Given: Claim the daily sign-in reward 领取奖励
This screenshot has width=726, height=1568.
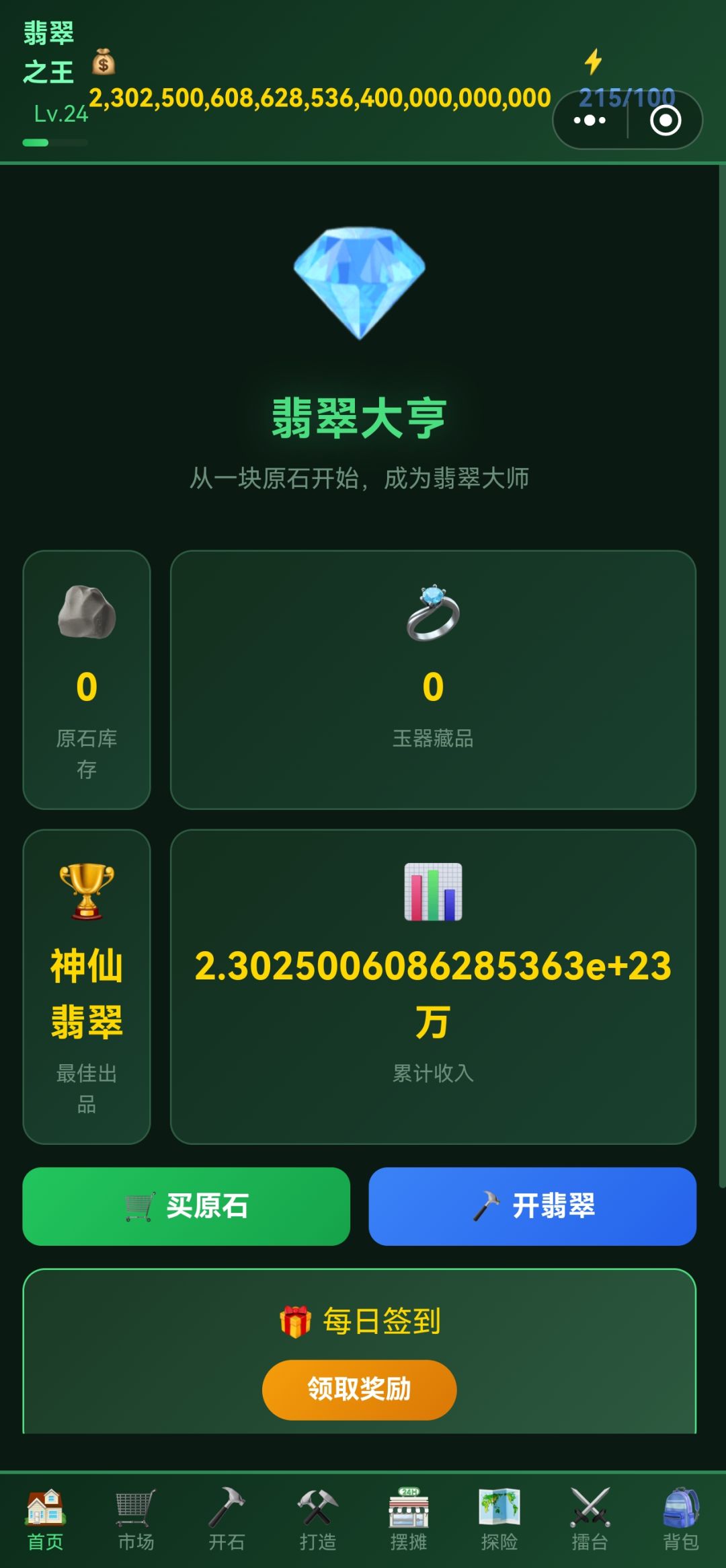Looking at the screenshot, I should (x=359, y=1390).
